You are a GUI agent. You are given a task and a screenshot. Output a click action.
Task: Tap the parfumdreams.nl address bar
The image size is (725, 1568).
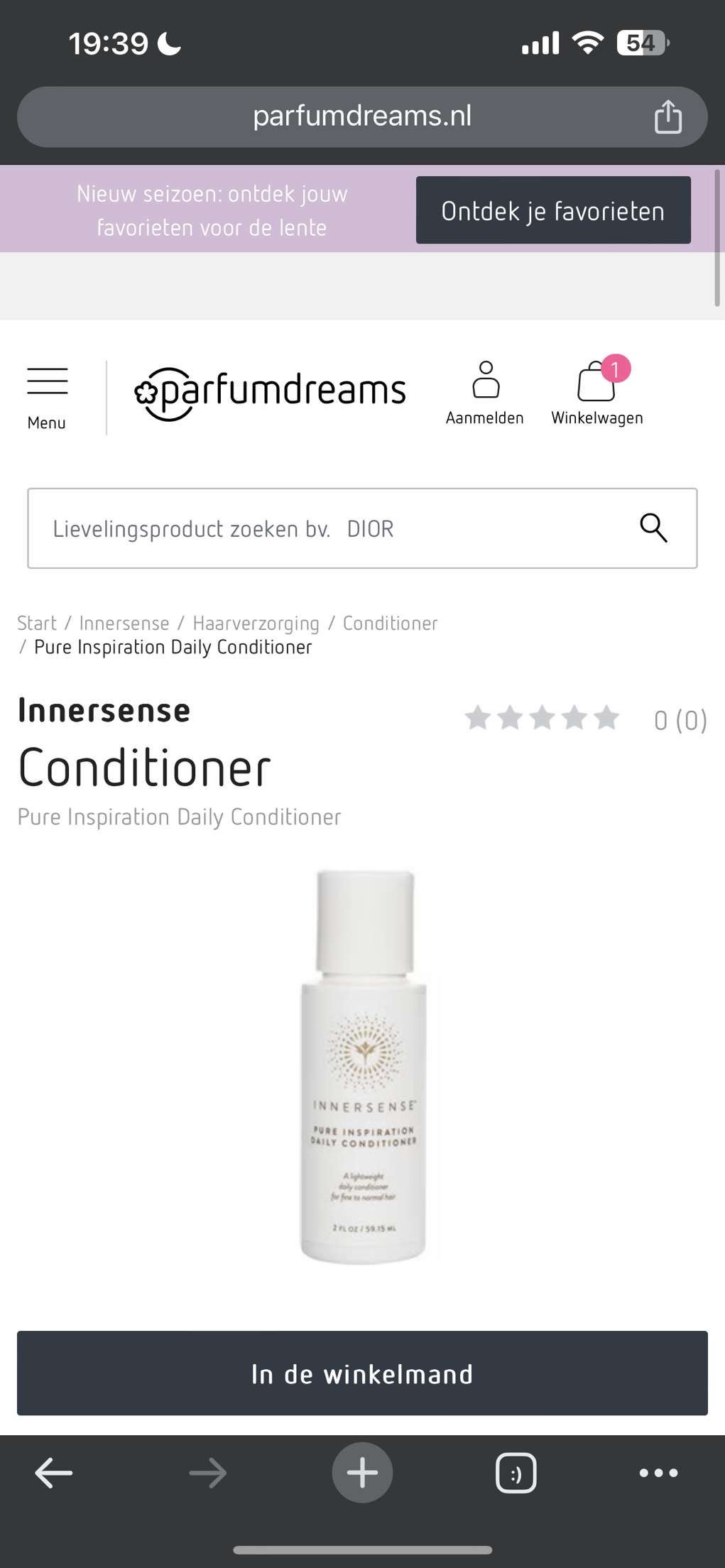click(361, 116)
